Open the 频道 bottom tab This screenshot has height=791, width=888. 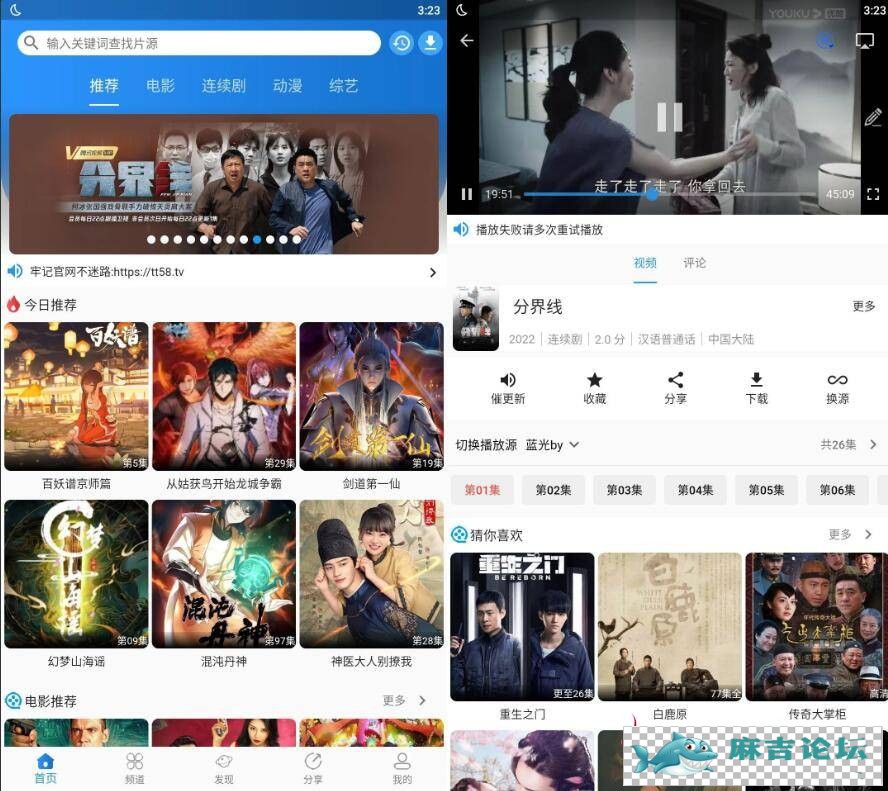coord(135,767)
